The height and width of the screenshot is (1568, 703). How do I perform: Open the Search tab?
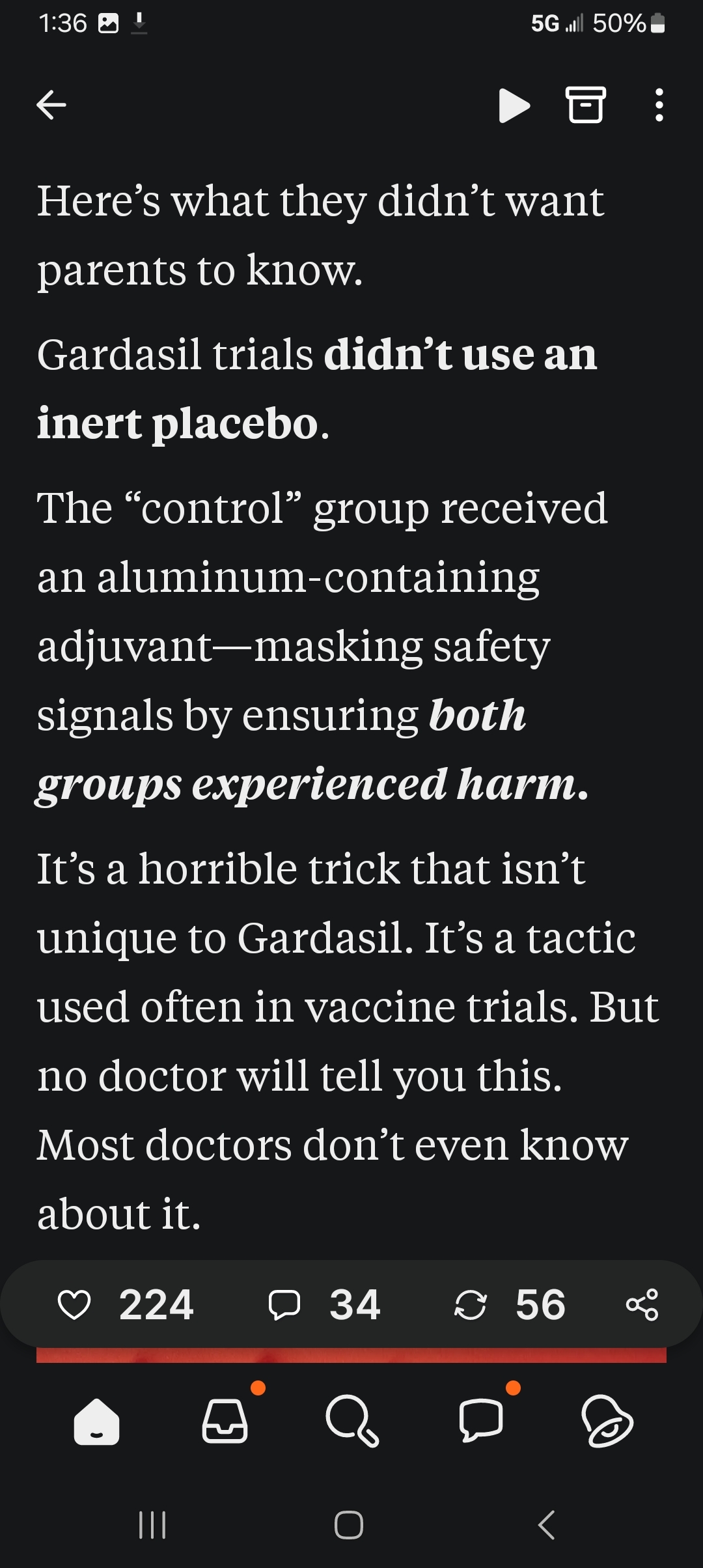(x=352, y=1421)
